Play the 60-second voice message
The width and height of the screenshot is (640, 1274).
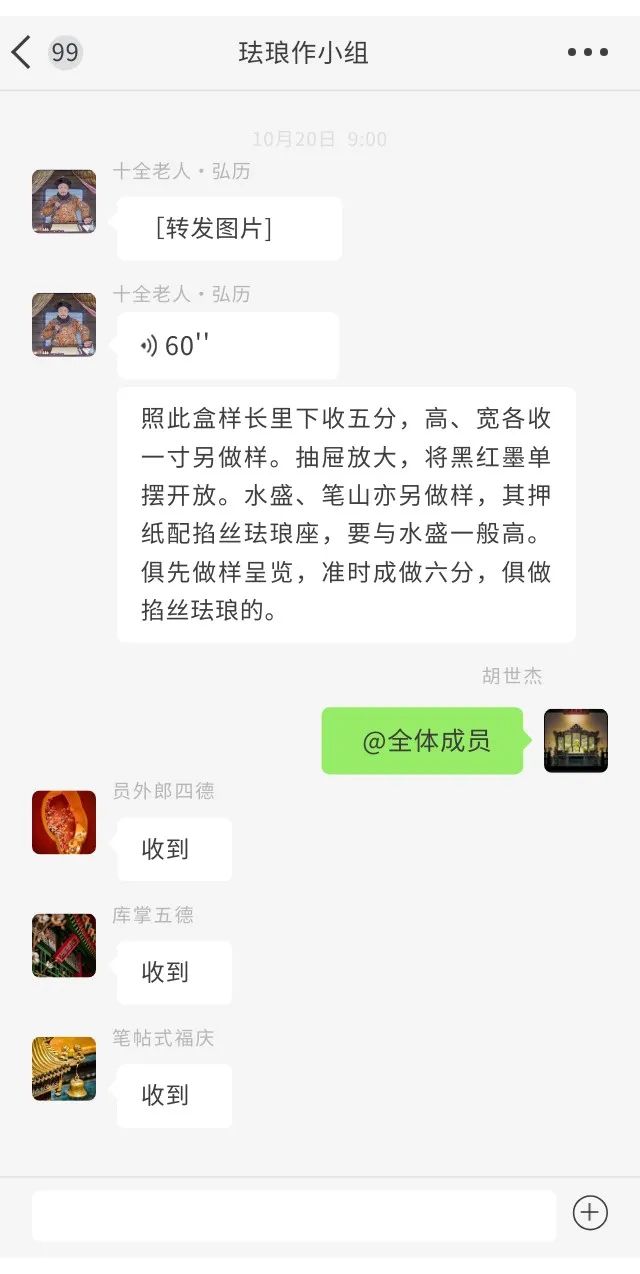coord(228,346)
